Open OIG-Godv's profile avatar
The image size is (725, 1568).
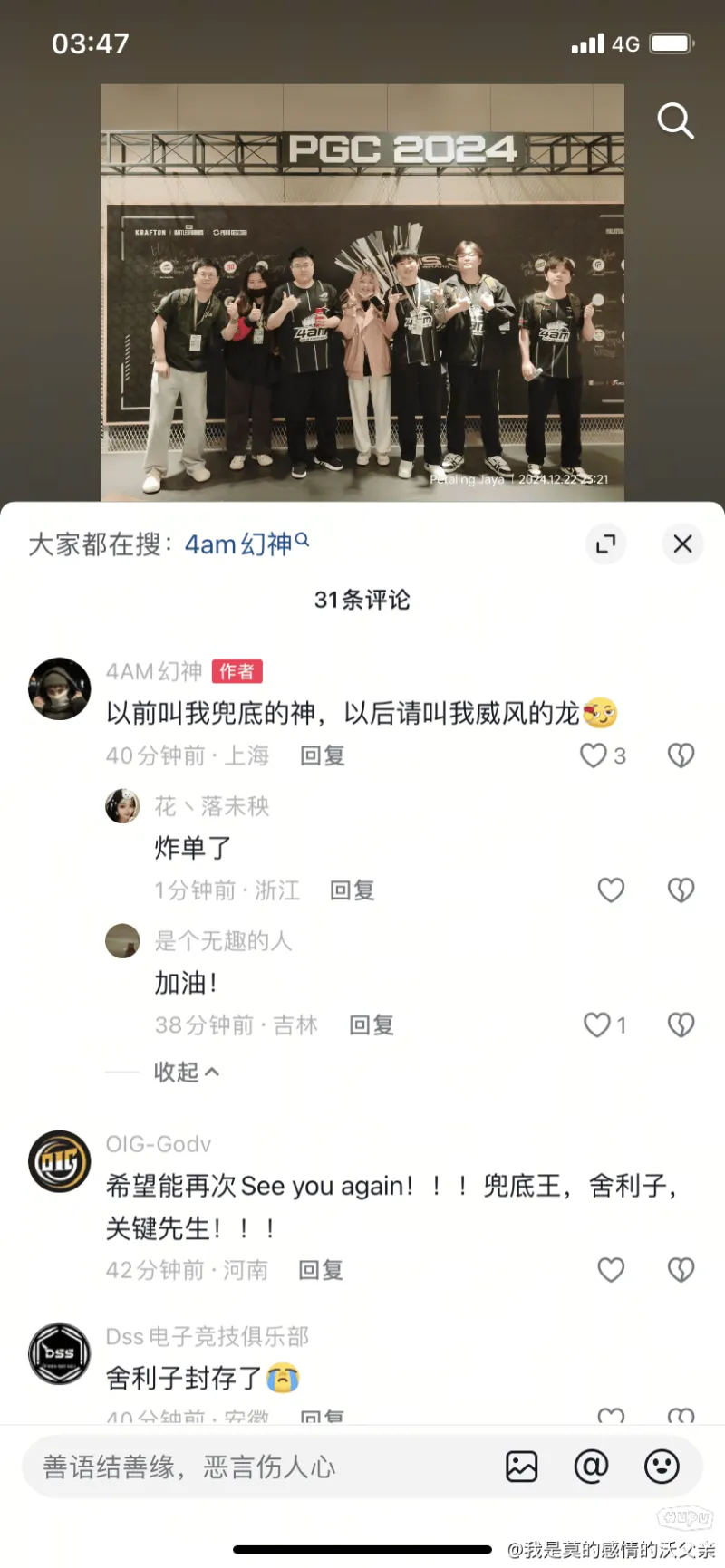[60, 1161]
